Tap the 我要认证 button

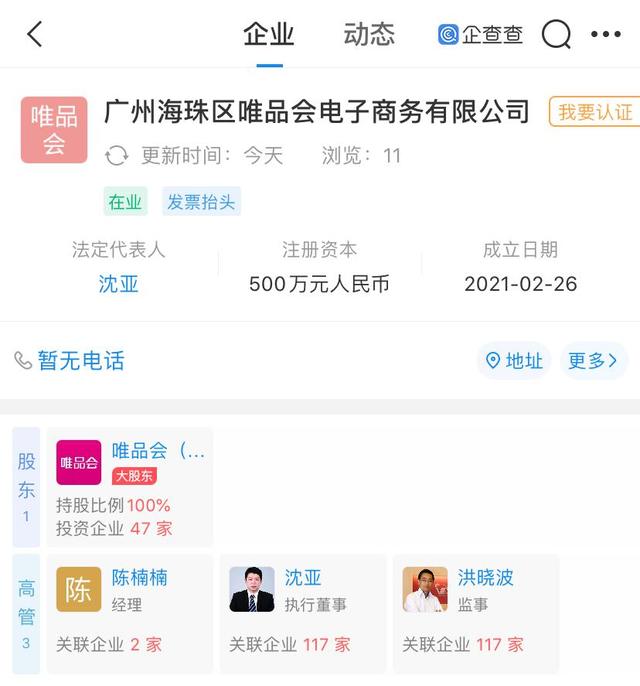point(595,112)
